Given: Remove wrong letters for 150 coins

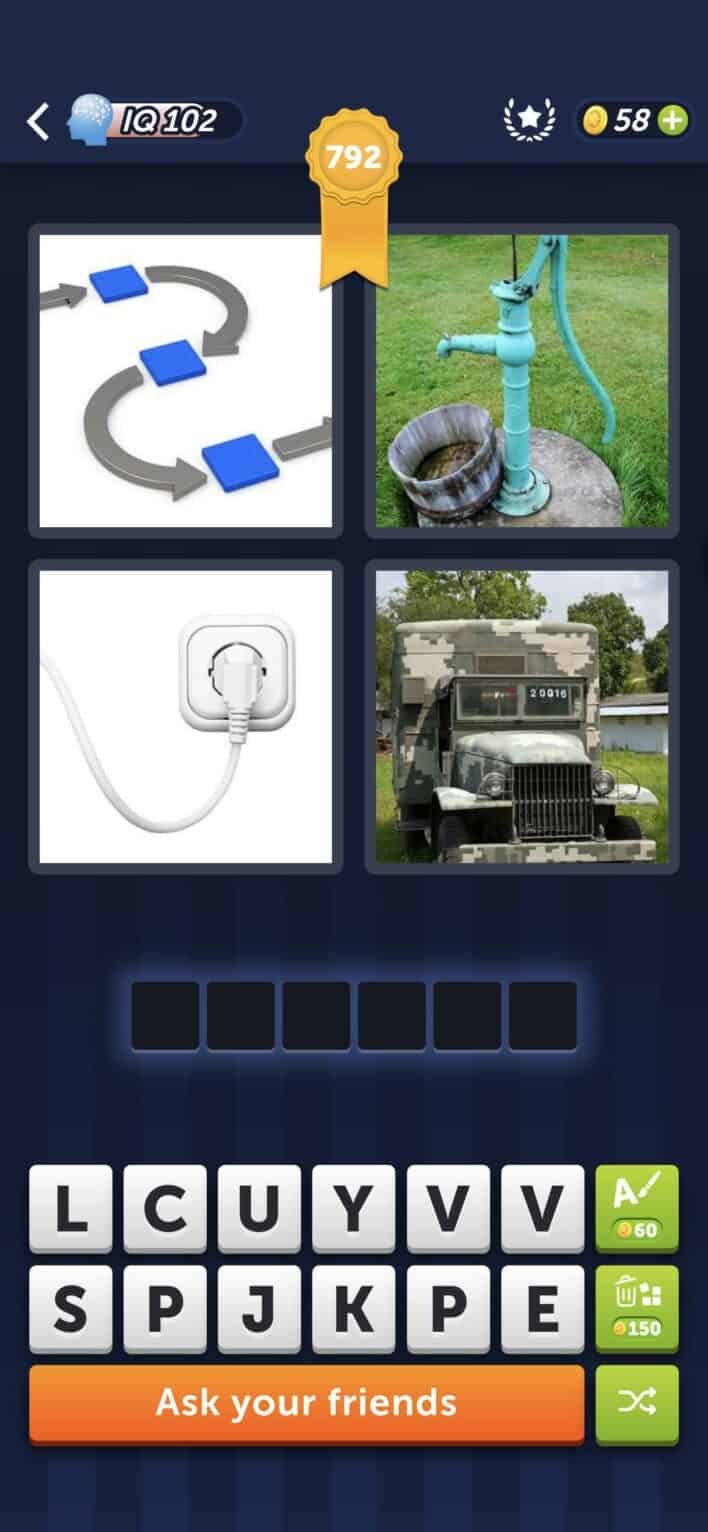Looking at the screenshot, I should [637, 1309].
